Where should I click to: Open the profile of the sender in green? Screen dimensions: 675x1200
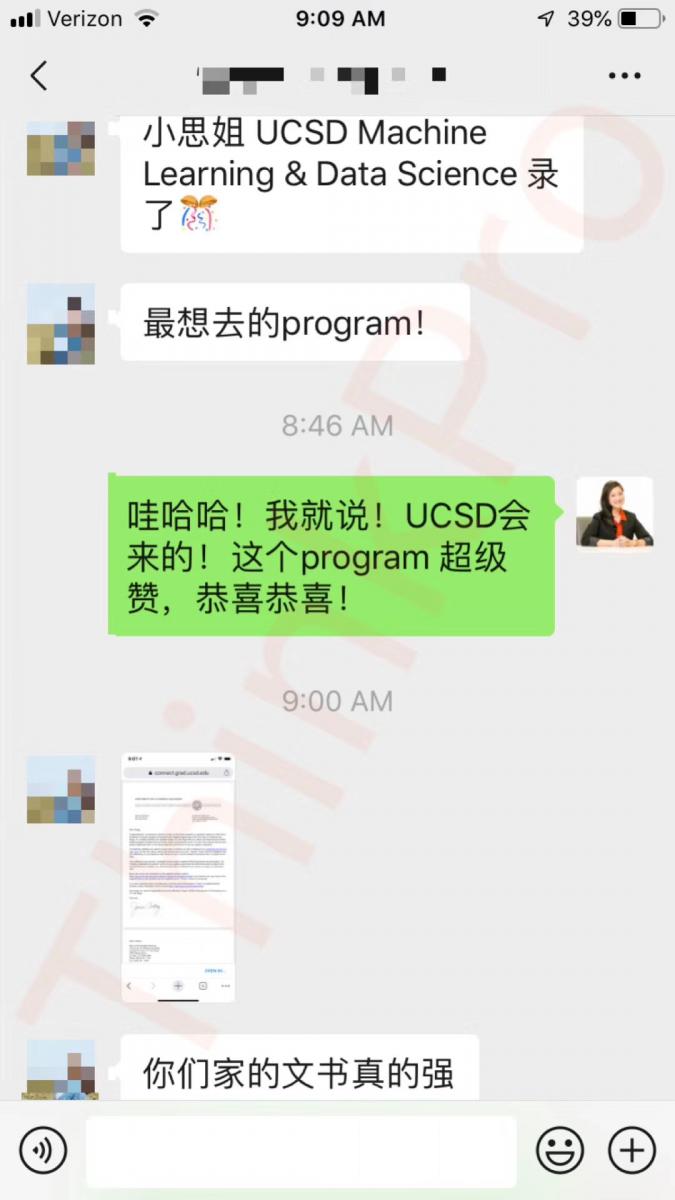(x=614, y=512)
